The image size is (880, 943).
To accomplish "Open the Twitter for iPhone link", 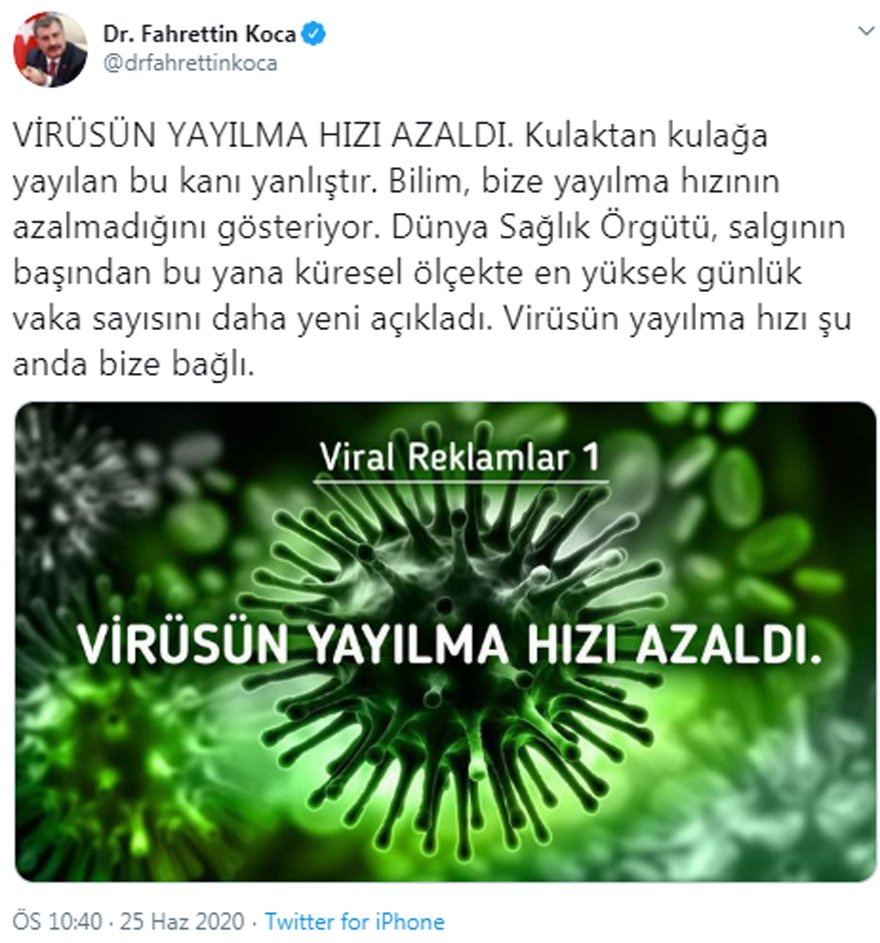I will (355, 921).
